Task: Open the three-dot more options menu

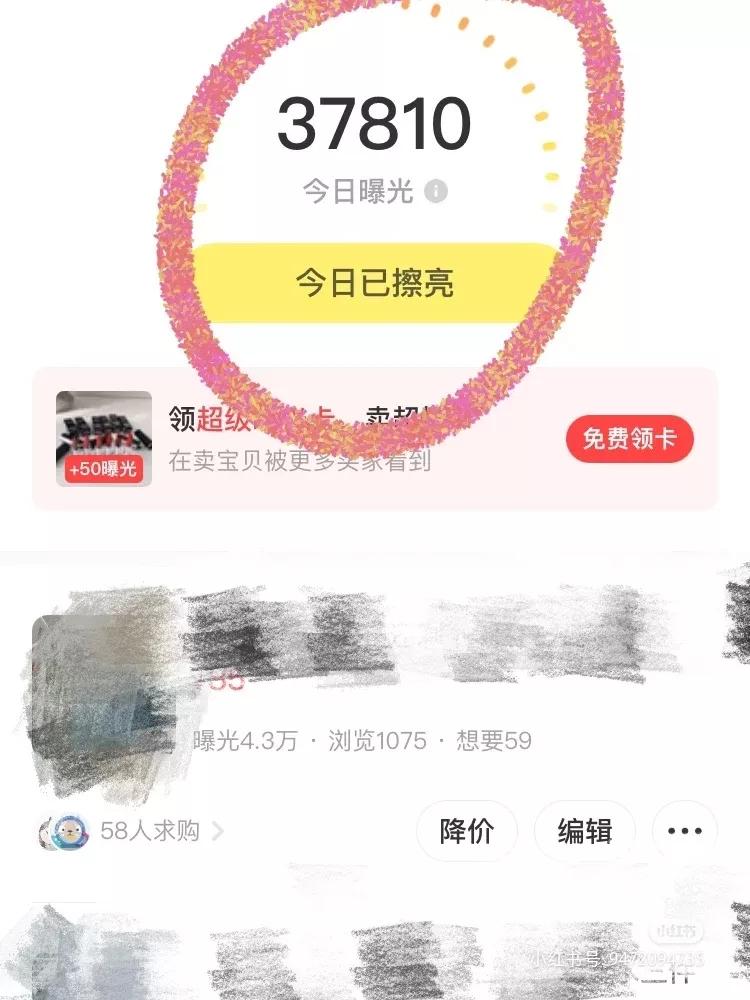Action: [685, 831]
